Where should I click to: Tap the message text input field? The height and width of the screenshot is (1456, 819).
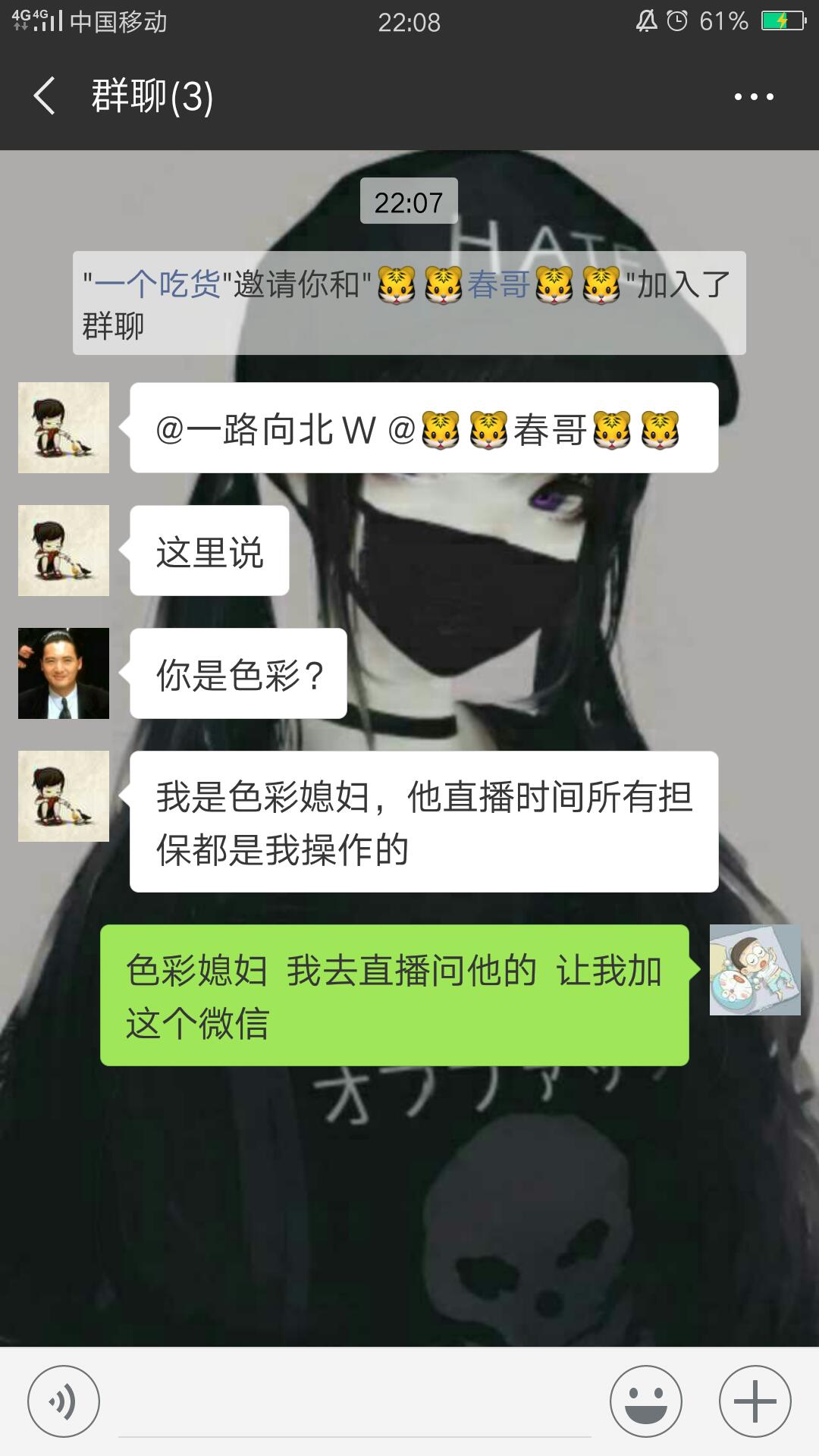[x=355, y=1403]
